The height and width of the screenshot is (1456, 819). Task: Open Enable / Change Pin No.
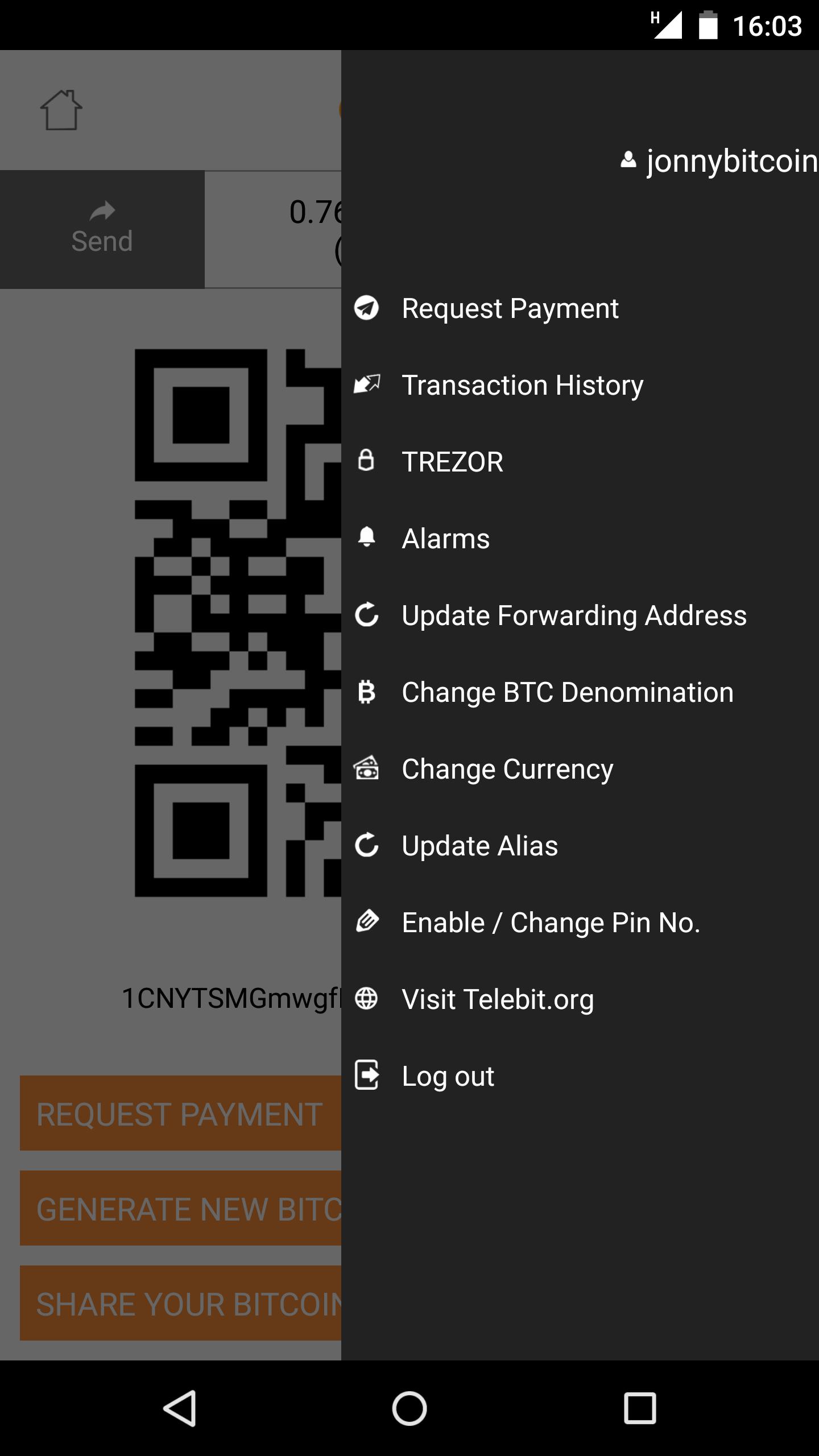551,923
